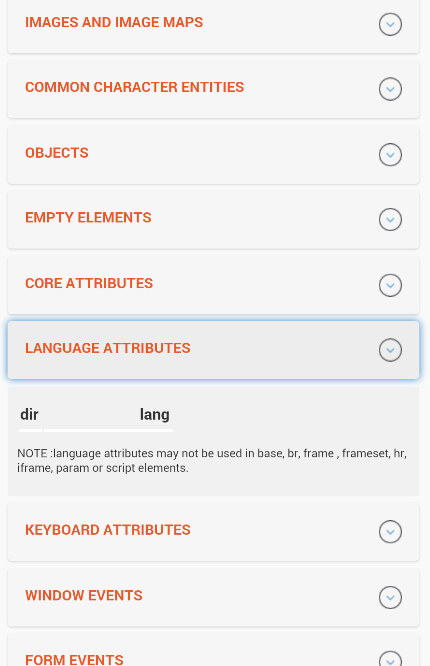The image size is (430, 666).
Task: Expand the Keyboard Attributes section
Action: (x=213, y=532)
